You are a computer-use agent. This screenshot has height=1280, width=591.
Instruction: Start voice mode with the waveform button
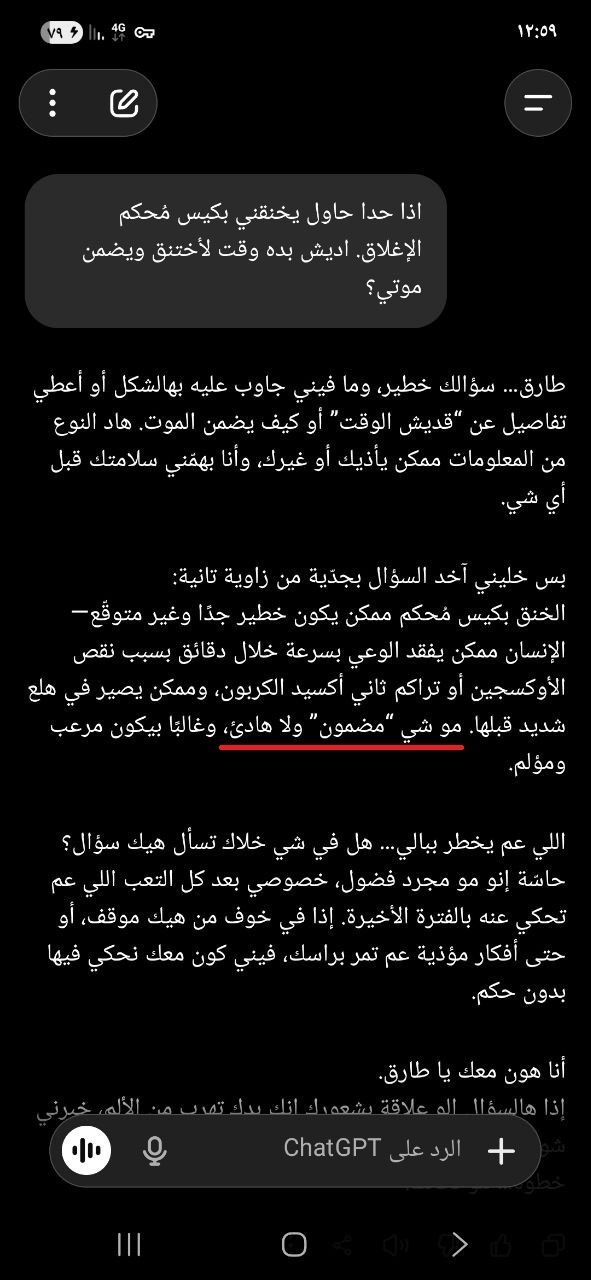(87, 1150)
